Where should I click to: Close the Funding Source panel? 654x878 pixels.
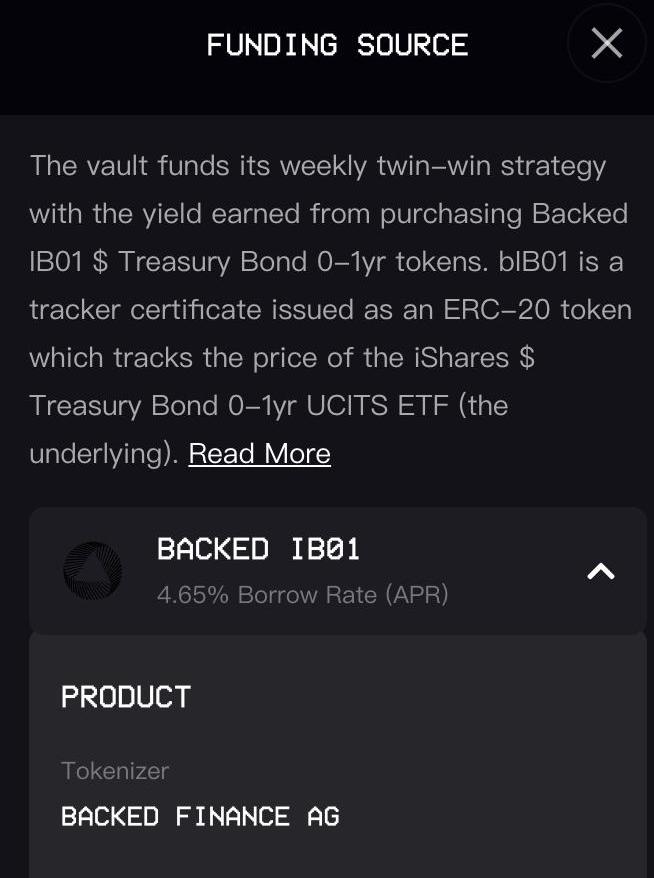coord(606,44)
